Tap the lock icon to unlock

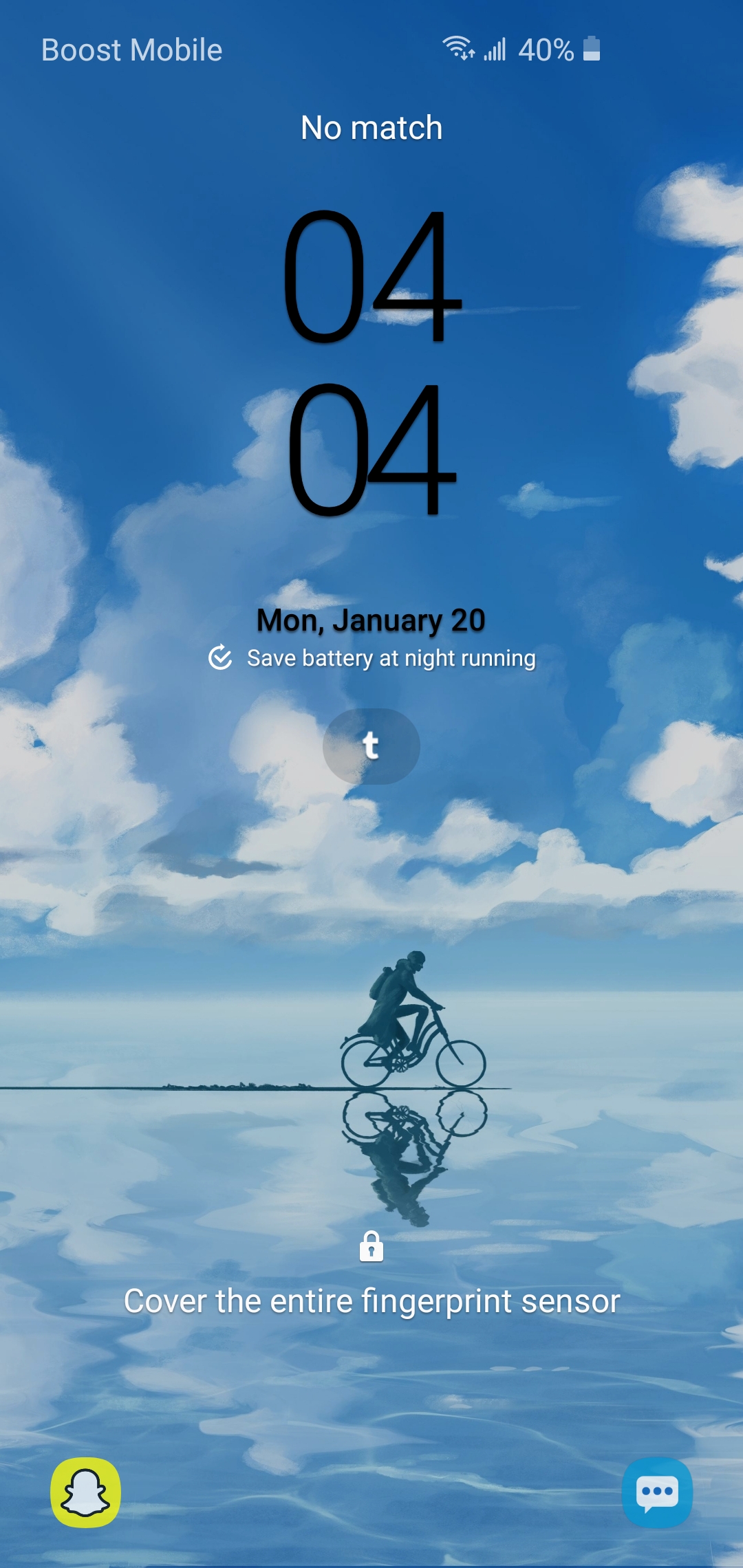(371, 1246)
